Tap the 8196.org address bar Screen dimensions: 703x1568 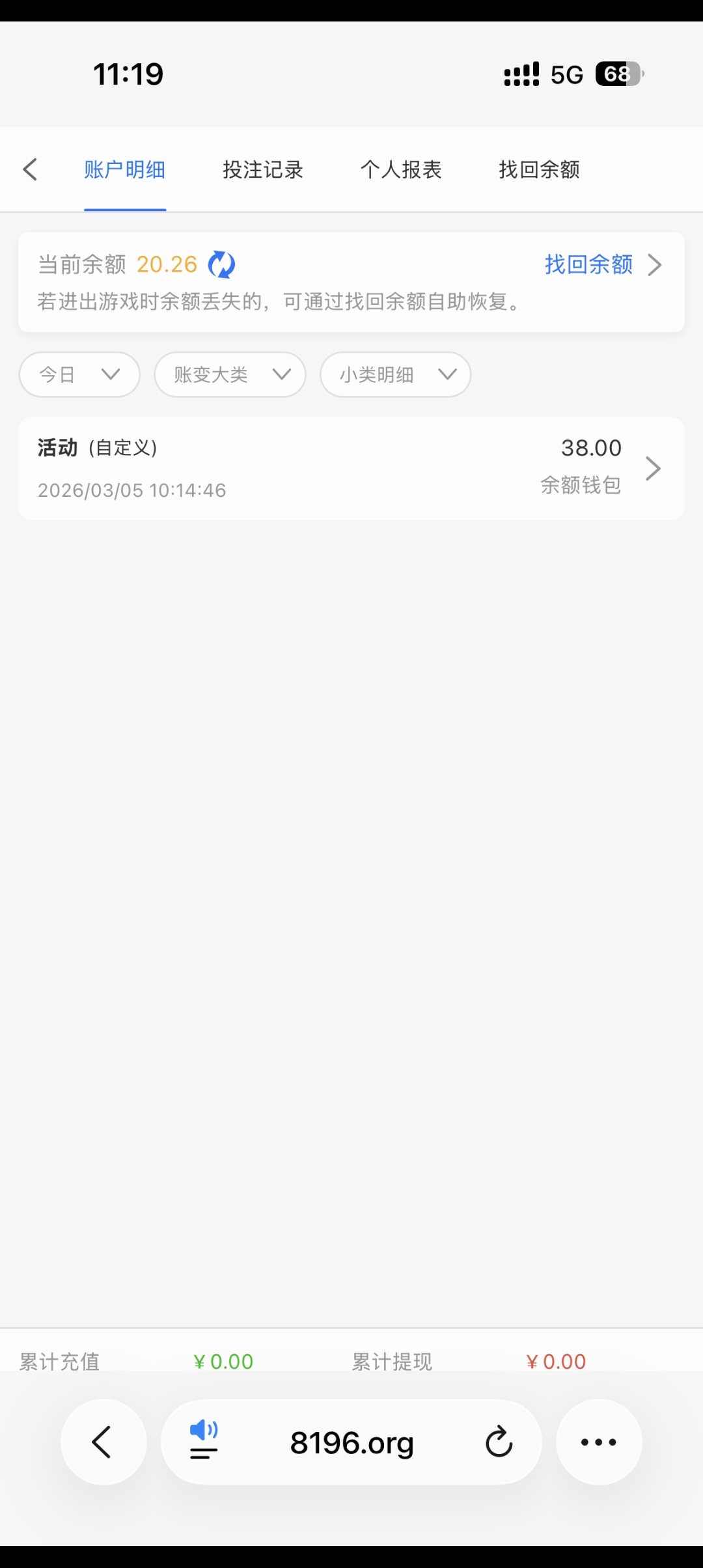[351, 1443]
